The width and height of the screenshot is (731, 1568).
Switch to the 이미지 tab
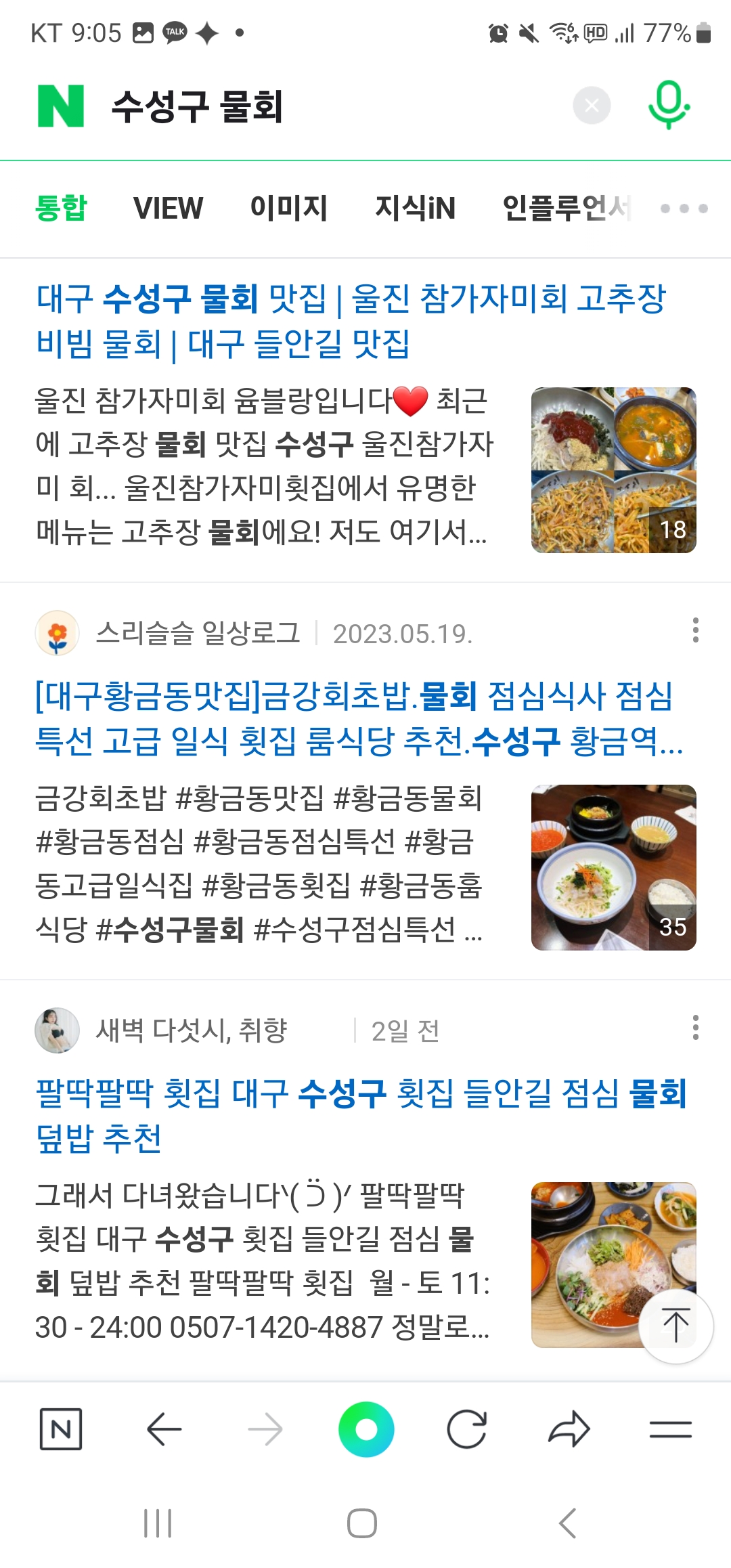288,208
